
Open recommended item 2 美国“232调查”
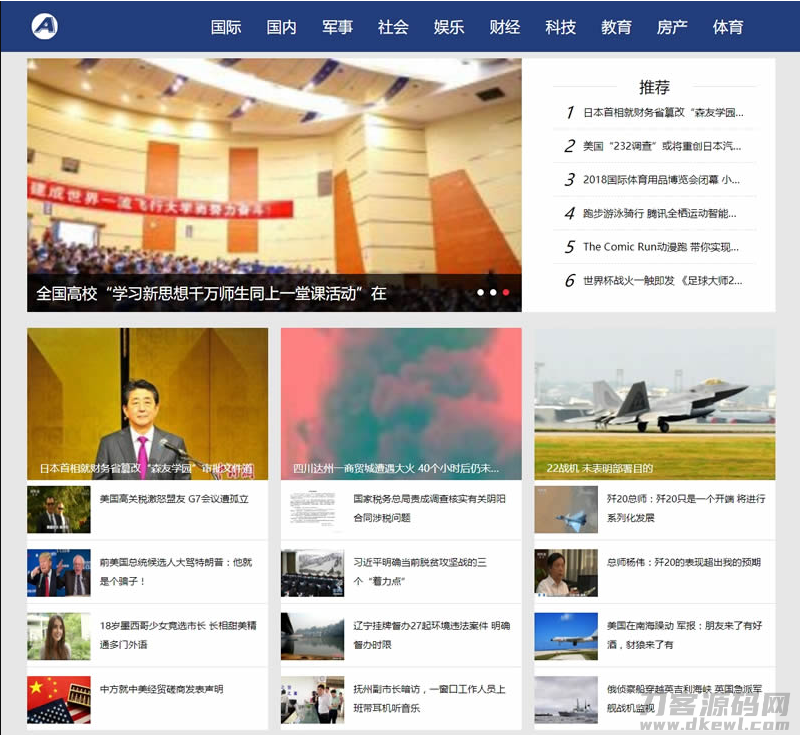(663, 146)
